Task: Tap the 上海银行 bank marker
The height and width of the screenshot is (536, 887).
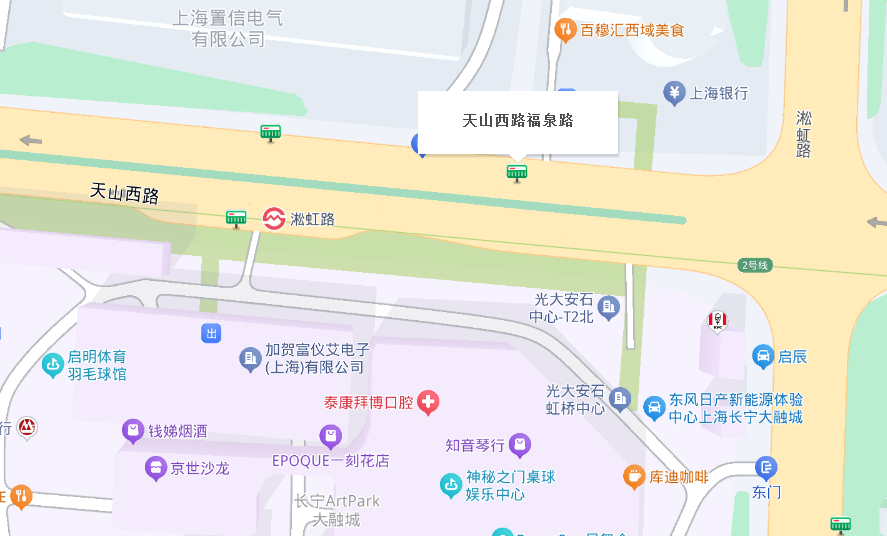Action: (675, 93)
